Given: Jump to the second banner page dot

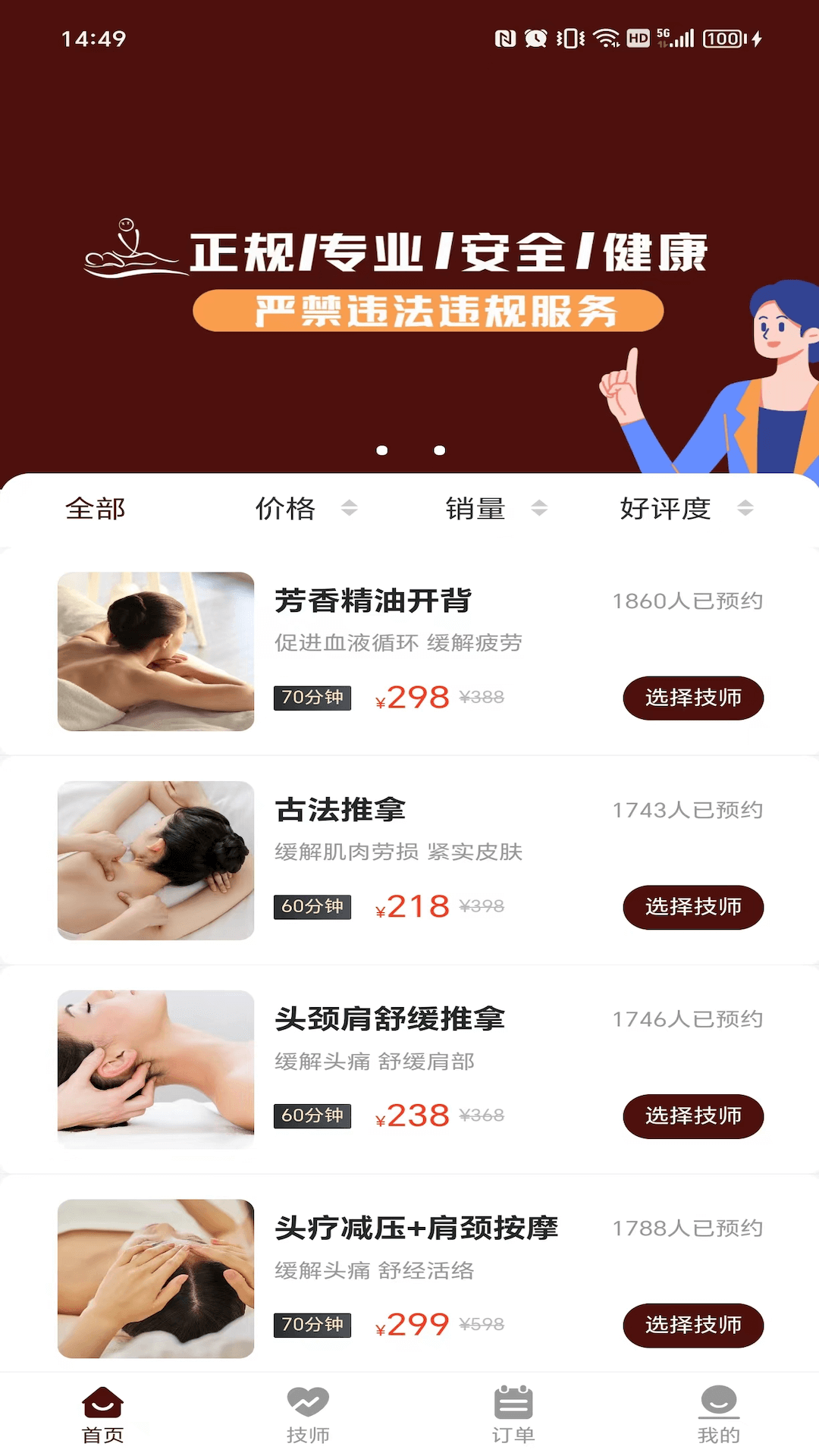Looking at the screenshot, I should pyautogui.click(x=439, y=450).
